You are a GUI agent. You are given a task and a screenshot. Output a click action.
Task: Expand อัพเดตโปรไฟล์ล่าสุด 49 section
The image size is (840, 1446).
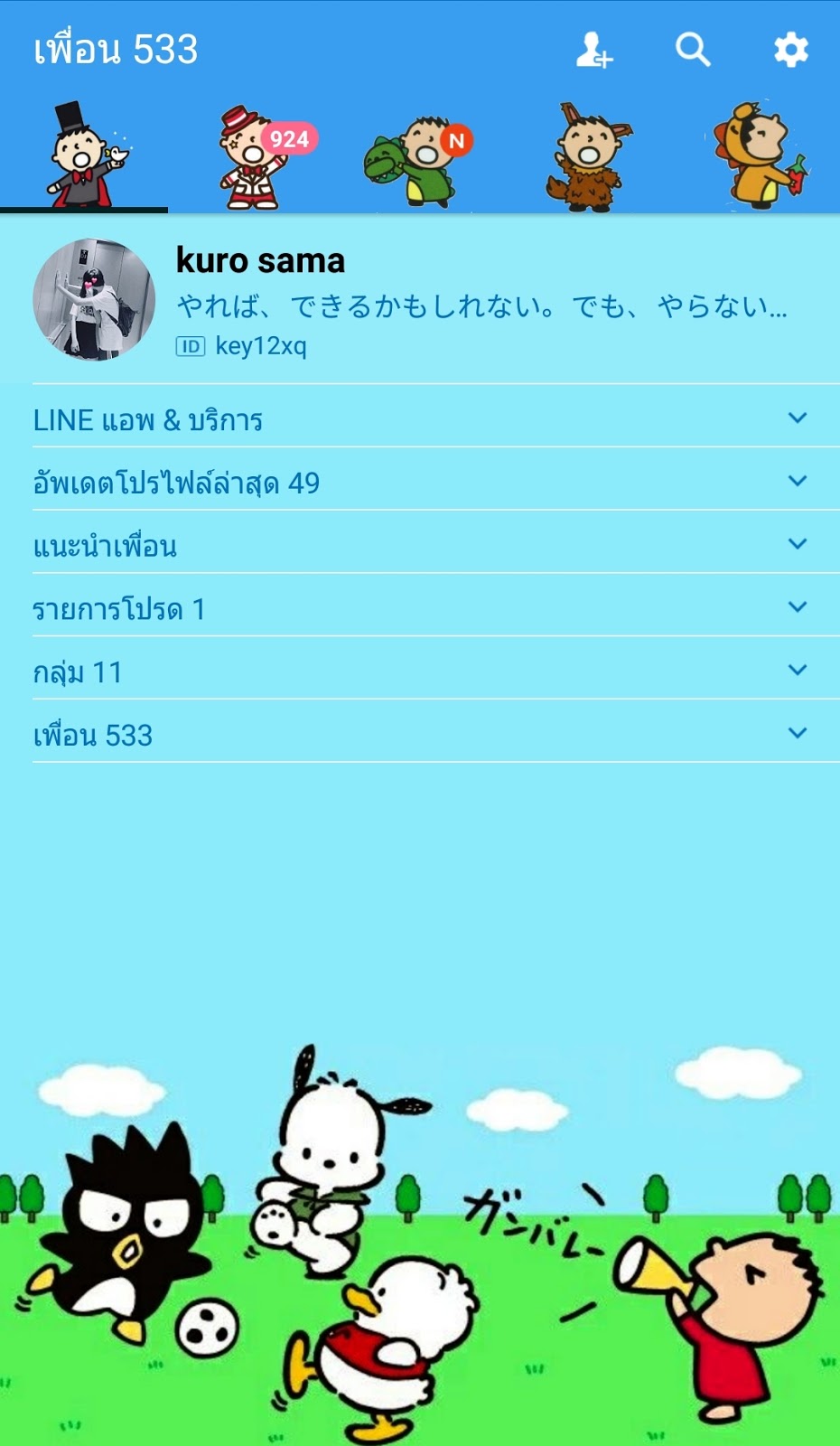(420, 483)
